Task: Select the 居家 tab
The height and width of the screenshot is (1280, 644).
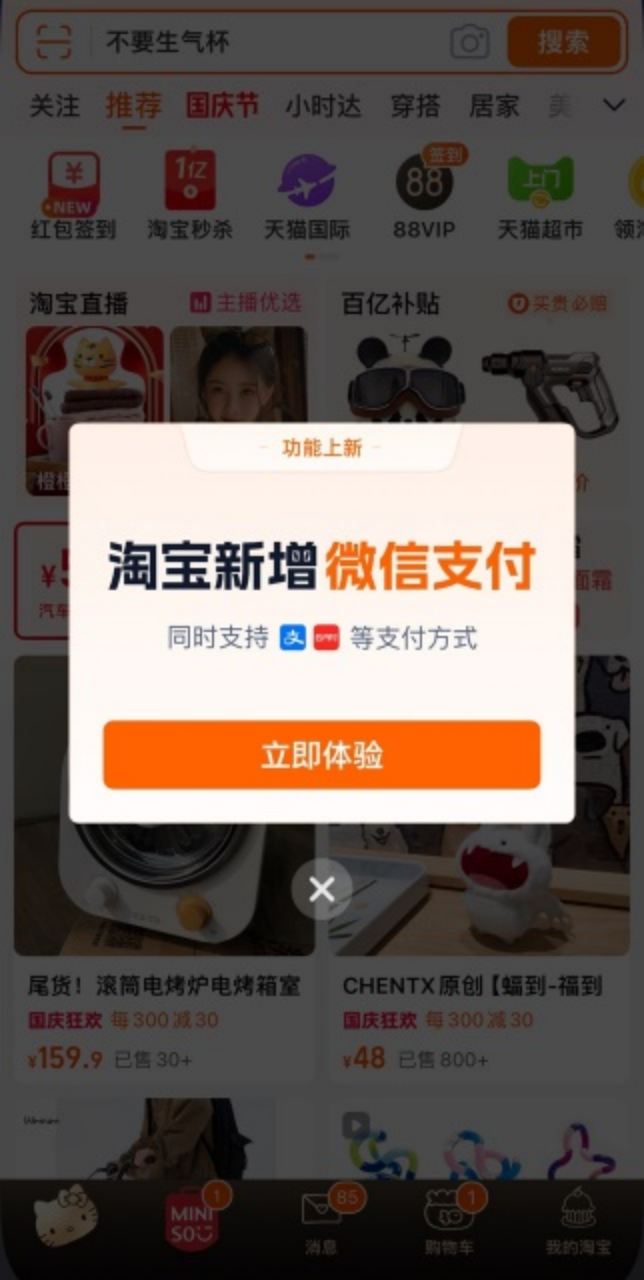Action: (x=495, y=105)
